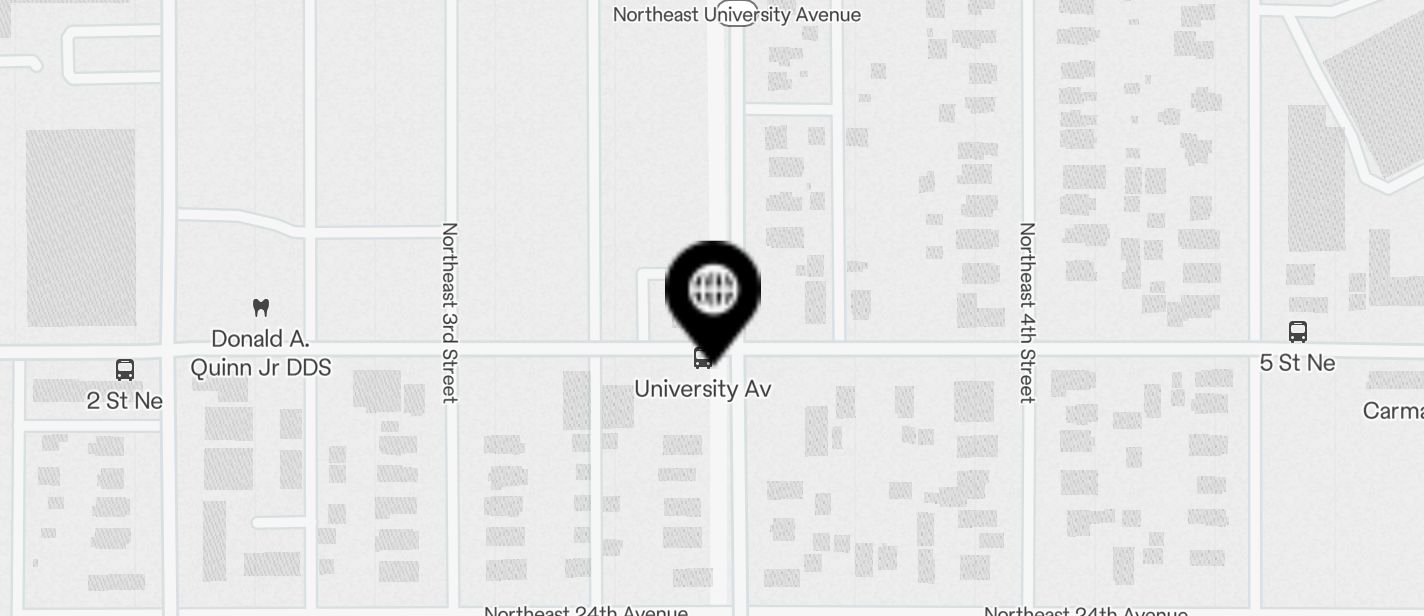Open Donald A. Quinn Jr DDS place marker
1424x616 pixels.
coord(261,308)
